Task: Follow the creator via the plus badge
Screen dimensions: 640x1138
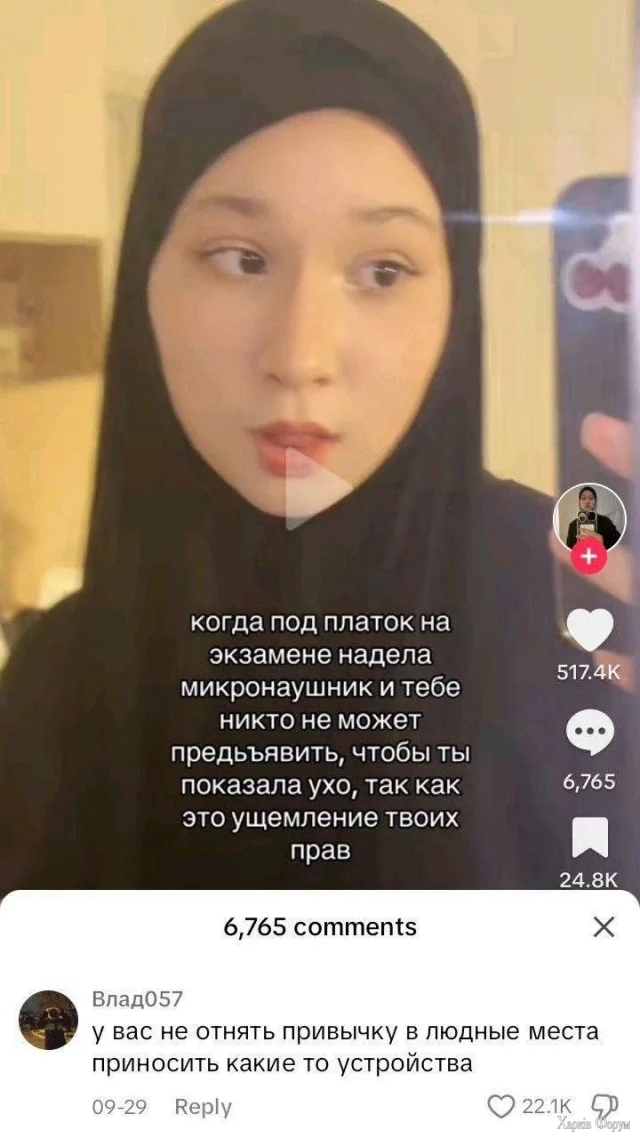Action: [x=589, y=558]
